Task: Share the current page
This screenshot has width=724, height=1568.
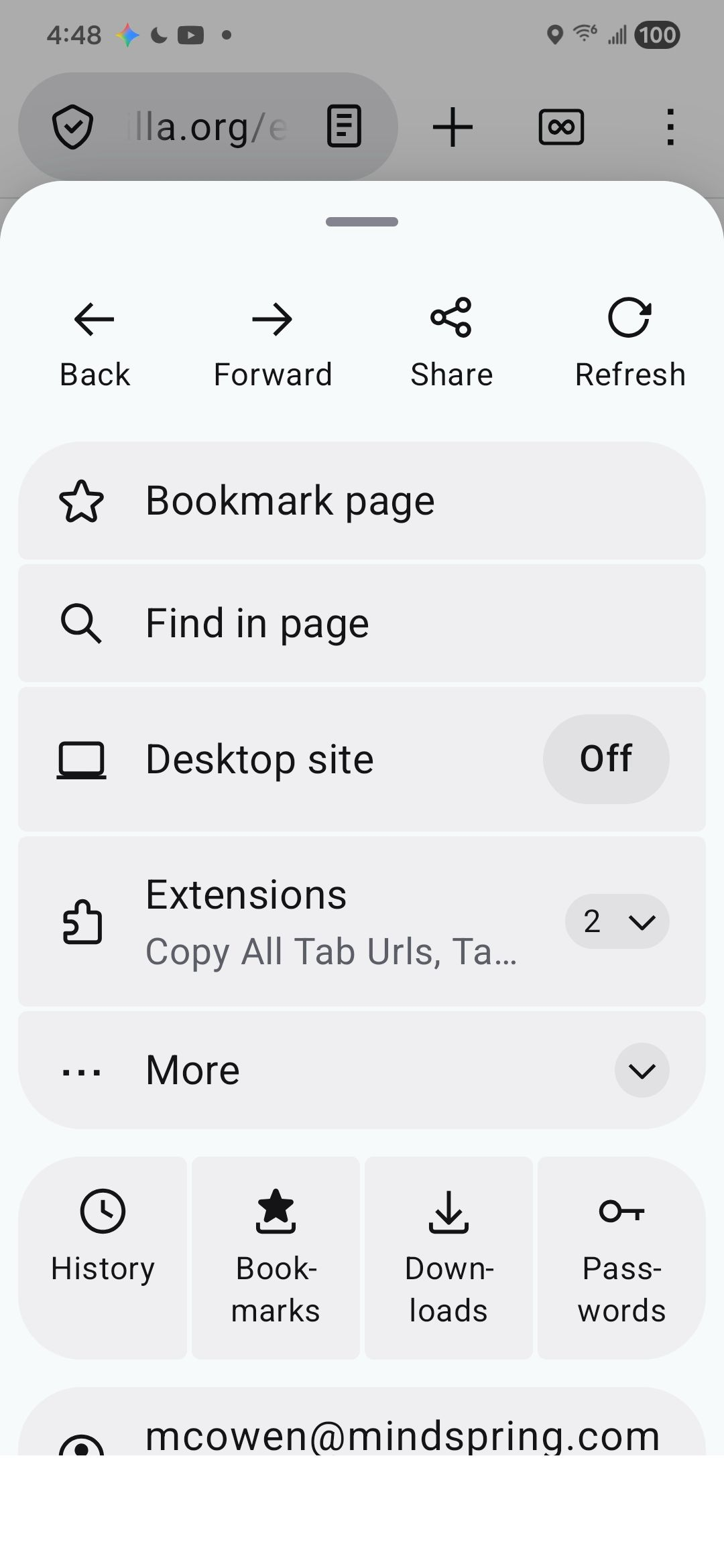Action: coord(451,342)
